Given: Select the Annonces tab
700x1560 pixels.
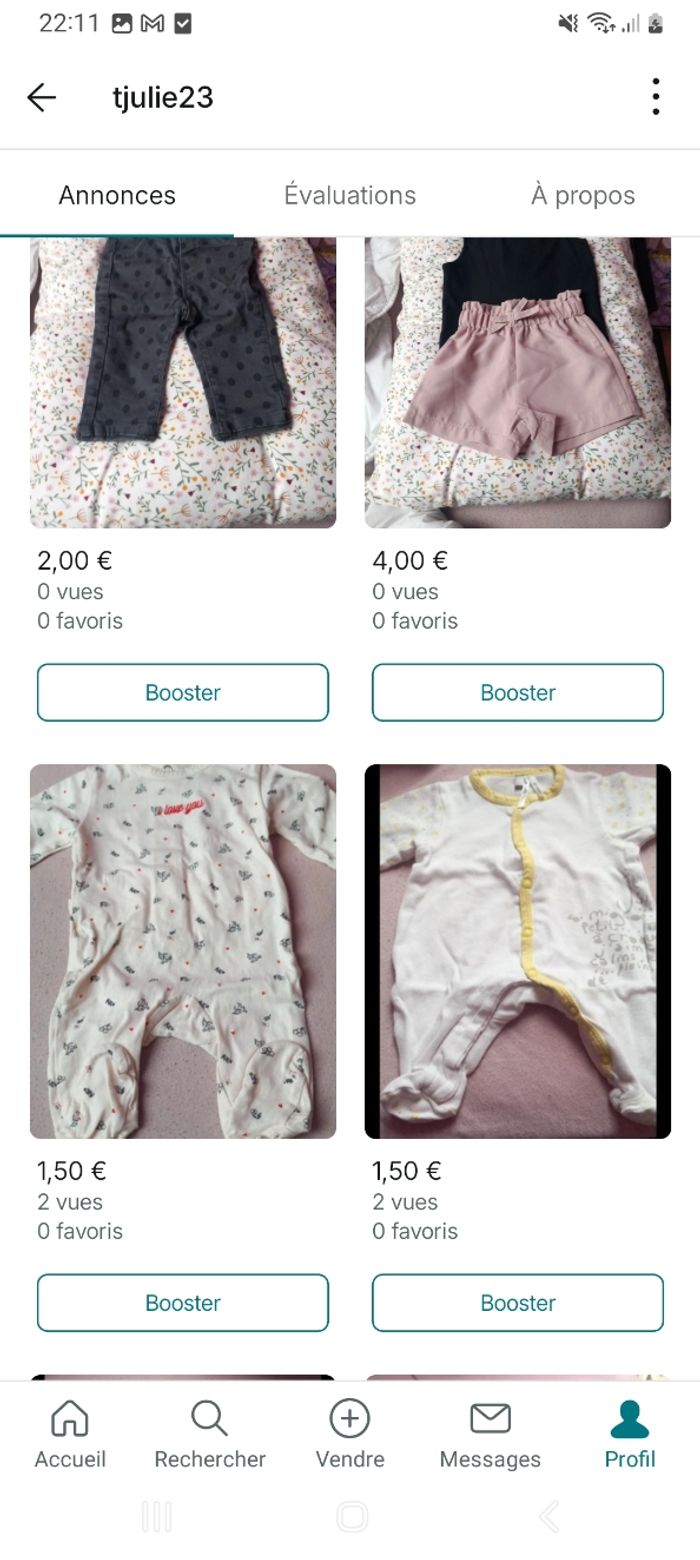Looking at the screenshot, I should click(117, 195).
